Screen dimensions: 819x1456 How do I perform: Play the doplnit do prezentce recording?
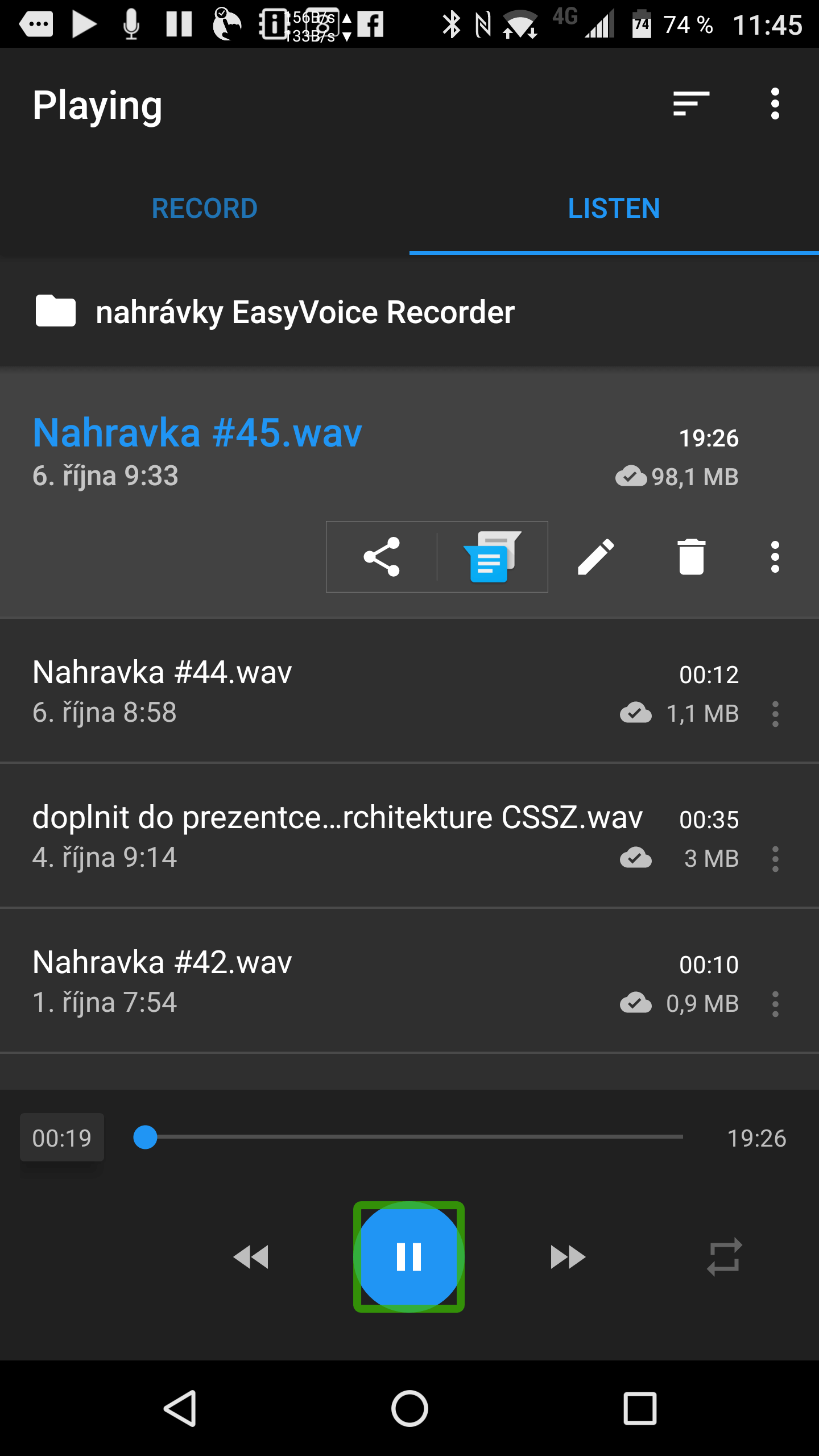click(387, 836)
